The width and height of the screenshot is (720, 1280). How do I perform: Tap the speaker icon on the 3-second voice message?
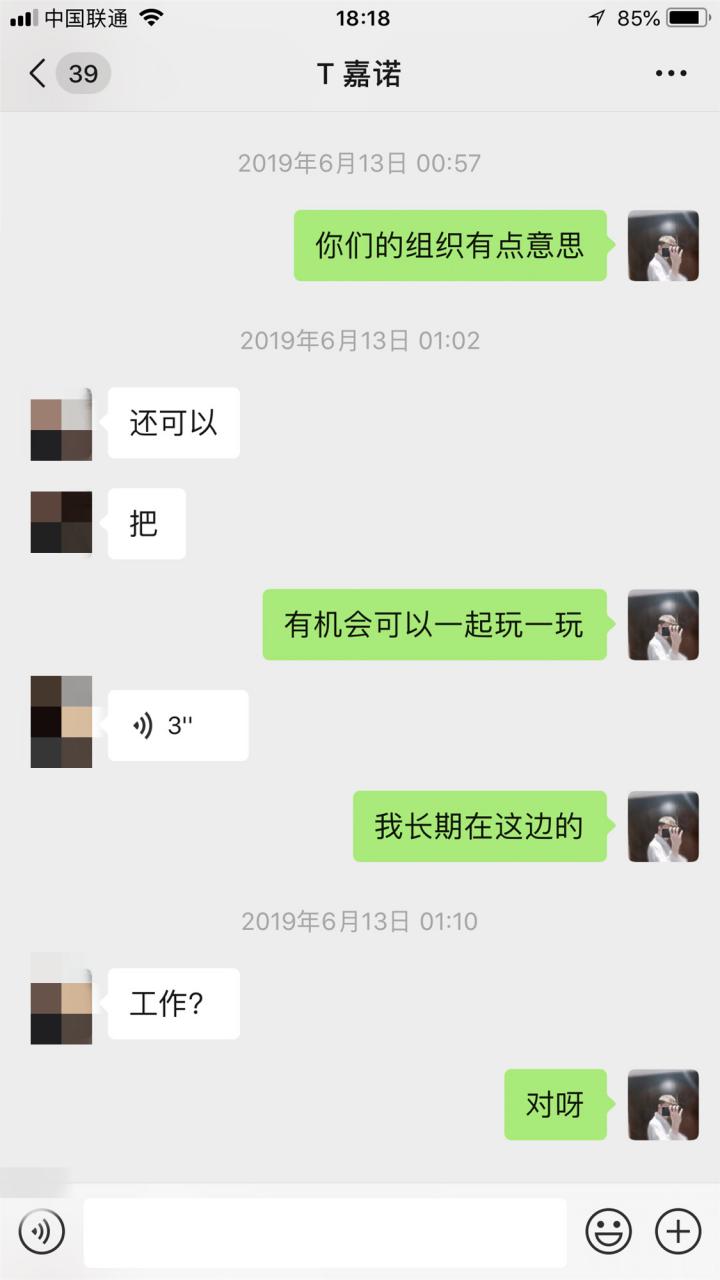click(x=142, y=724)
